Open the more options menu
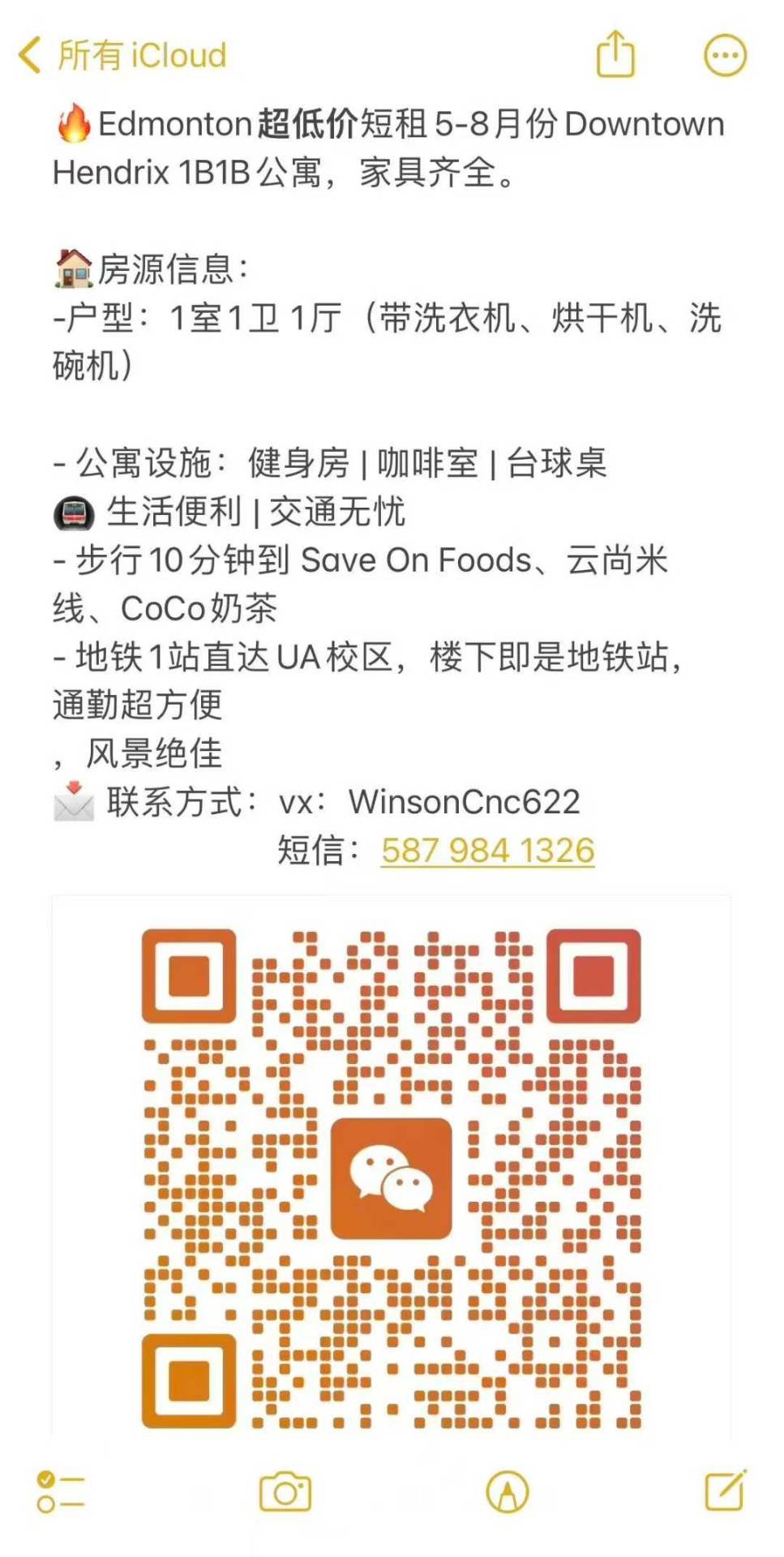784x1557 pixels. coord(724,55)
